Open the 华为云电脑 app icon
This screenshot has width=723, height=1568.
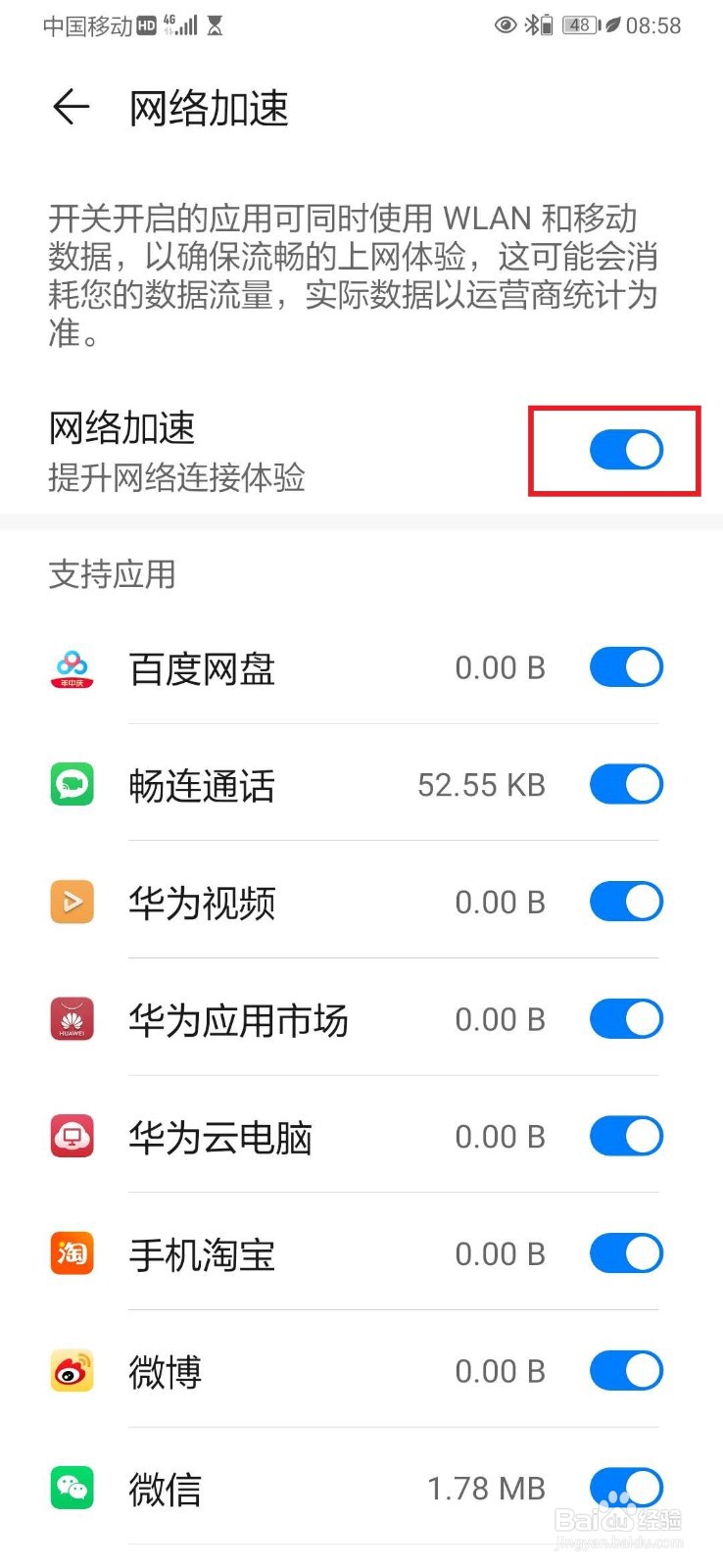[71, 1136]
